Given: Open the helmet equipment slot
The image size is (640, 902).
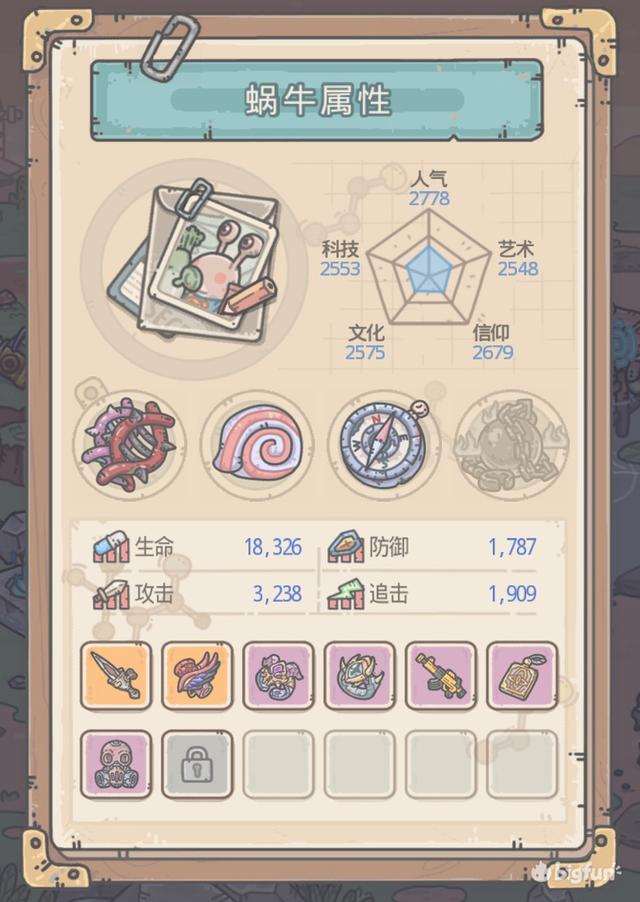Looking at the screenshot, I should (x=360, y=676).
